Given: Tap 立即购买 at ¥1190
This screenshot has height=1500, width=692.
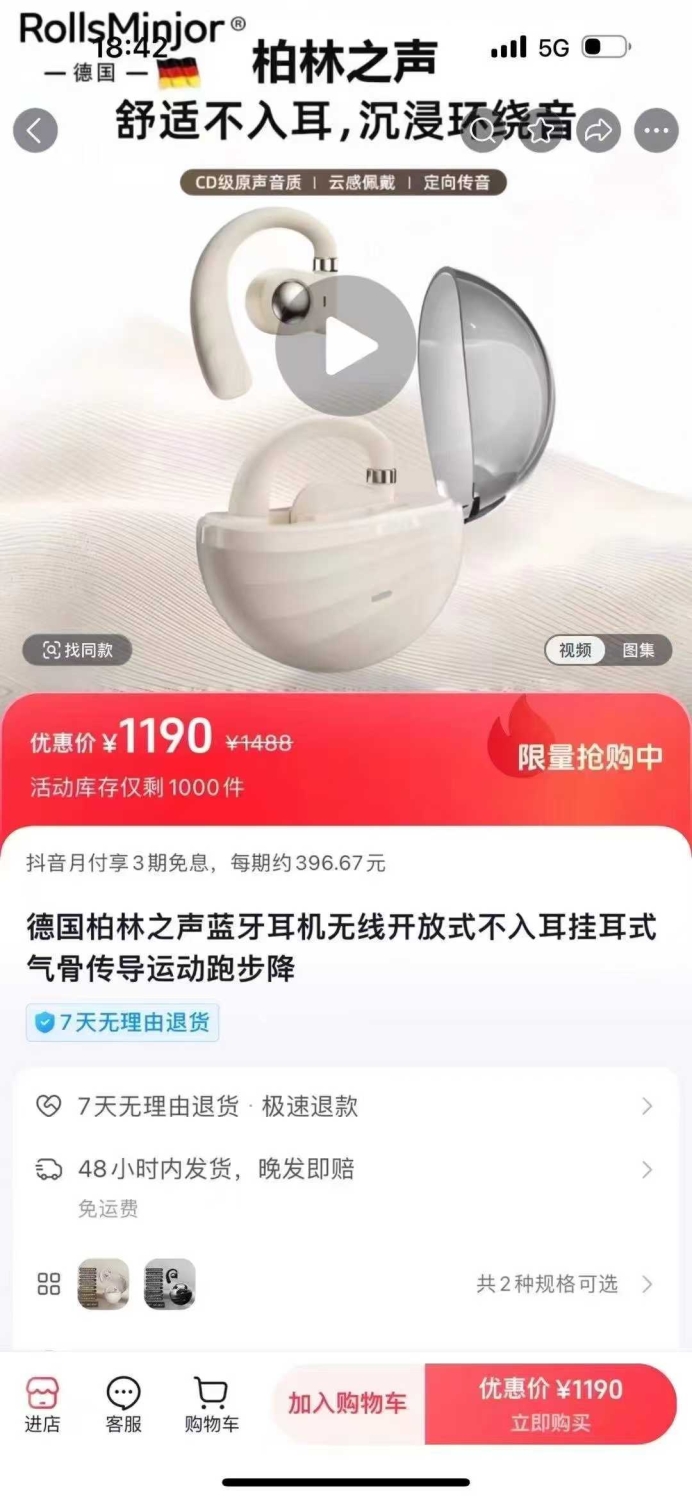Looking at the screenshot, I should coord(551,1403).
